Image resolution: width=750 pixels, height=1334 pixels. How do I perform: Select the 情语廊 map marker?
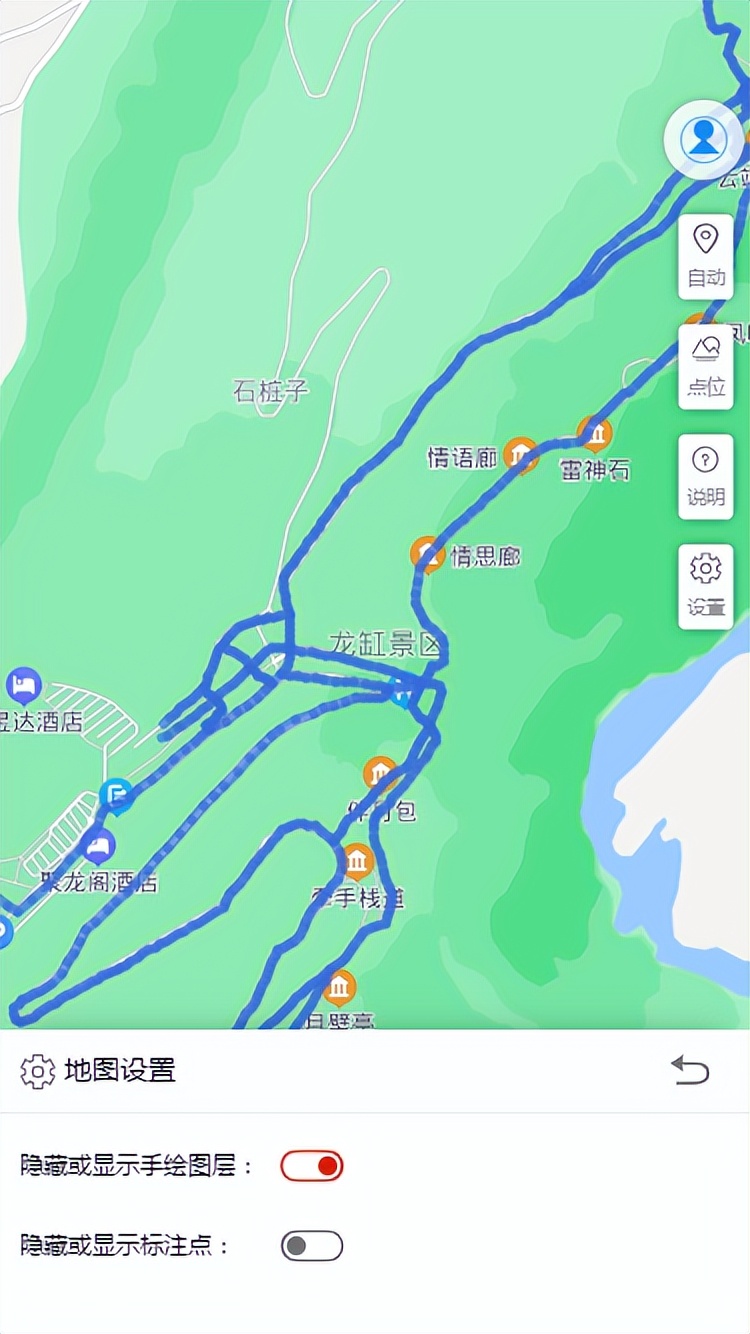click(520, 455)
